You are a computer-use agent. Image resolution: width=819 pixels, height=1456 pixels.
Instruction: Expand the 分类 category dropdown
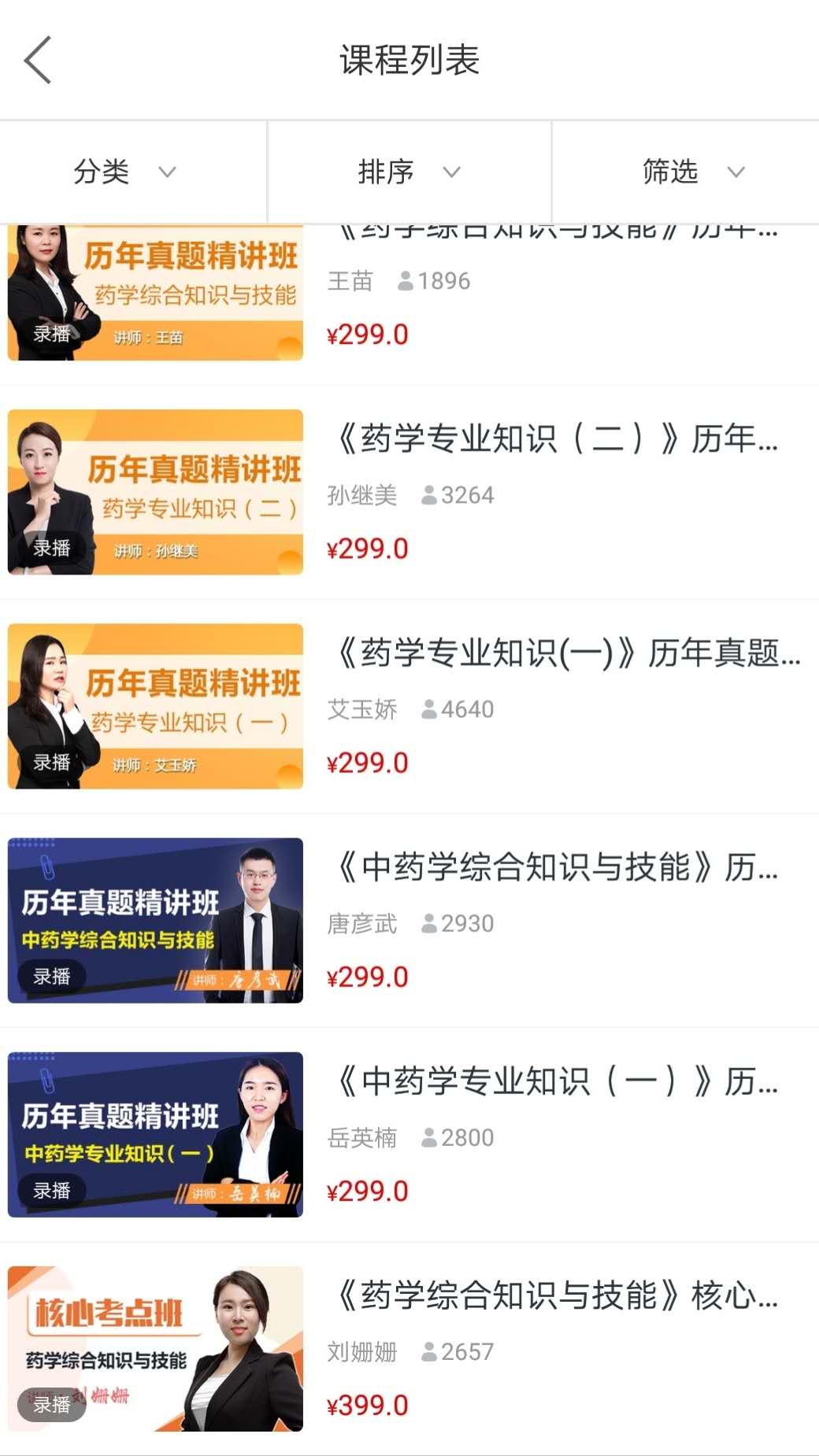point(124,172)
